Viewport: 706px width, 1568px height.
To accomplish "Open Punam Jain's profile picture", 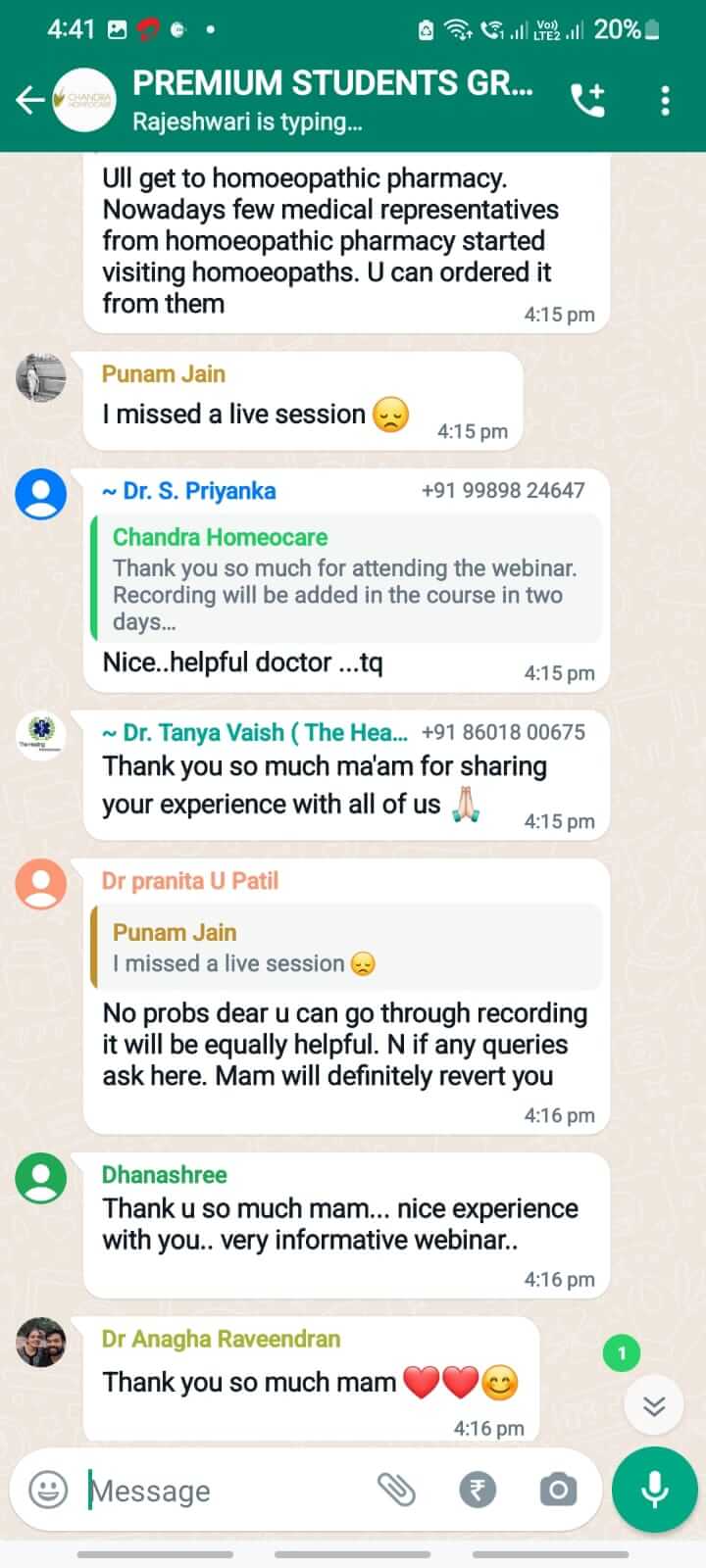I will click(41, 377).
